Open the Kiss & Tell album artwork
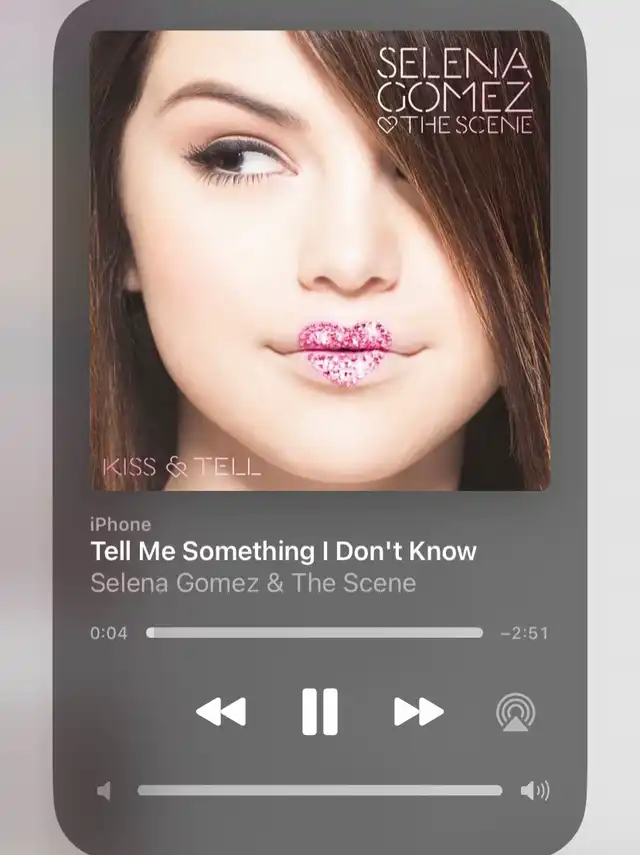640x855 pixels. coord(320,260)
